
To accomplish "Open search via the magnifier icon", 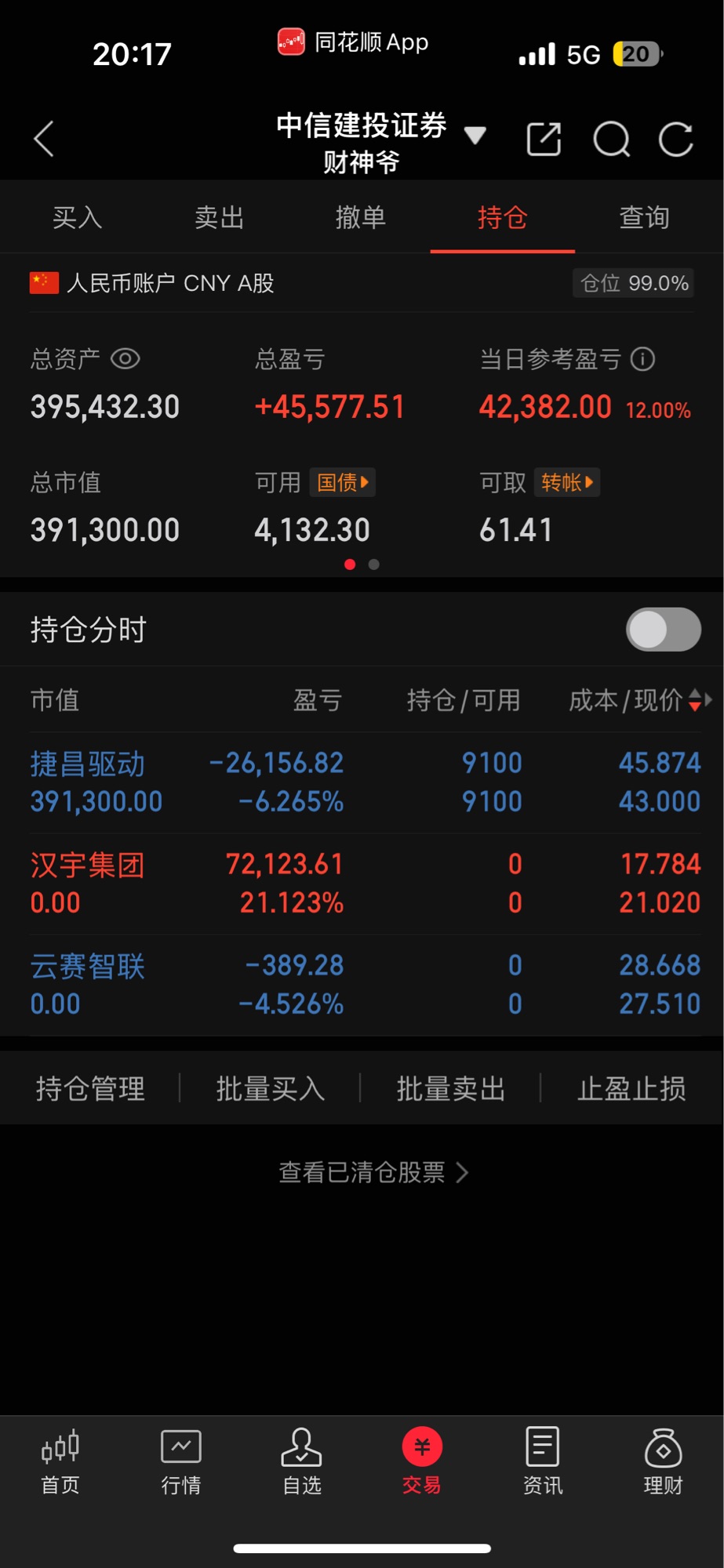I will tap(612, 140).
